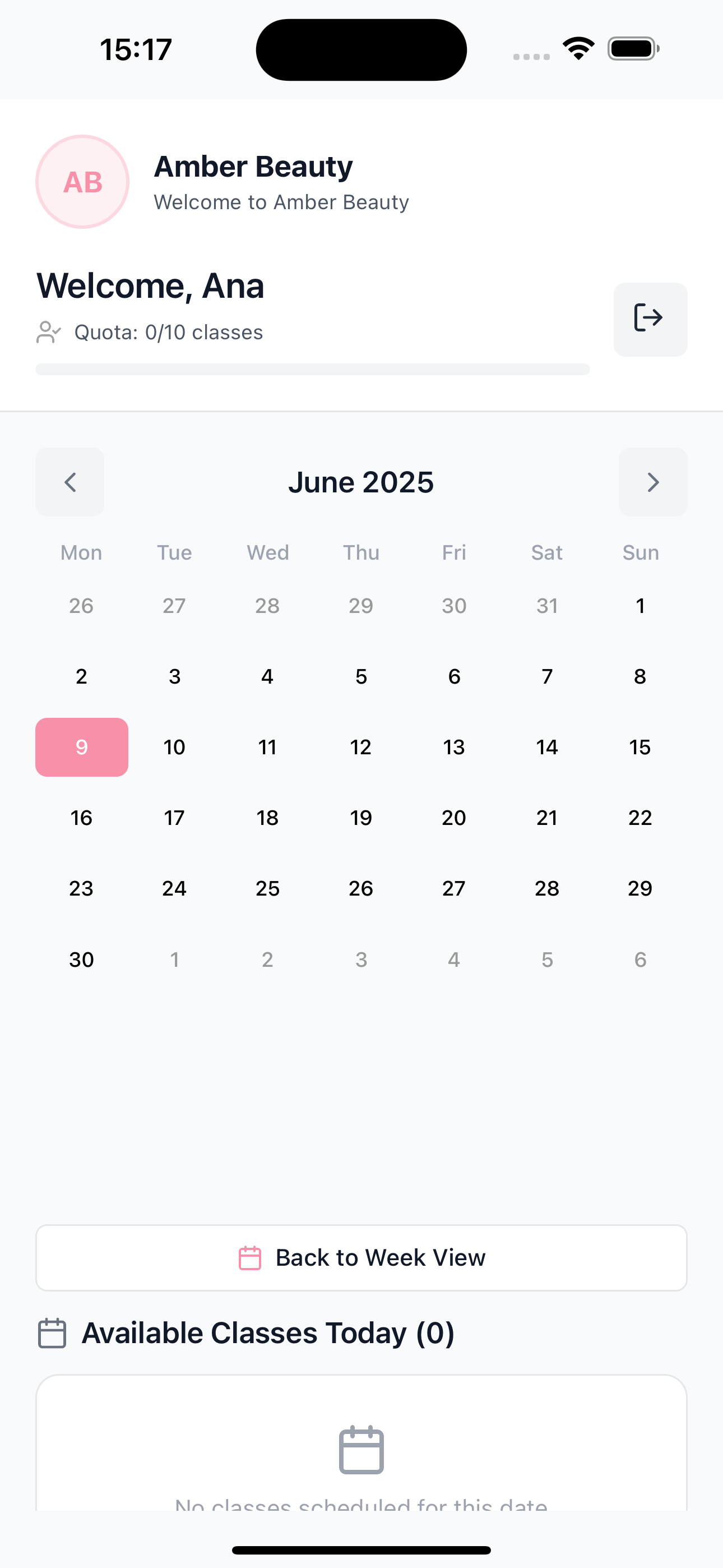Open June 2025 month header
The height and width of the screenshot is (1568, 723).
coord(361,482)
